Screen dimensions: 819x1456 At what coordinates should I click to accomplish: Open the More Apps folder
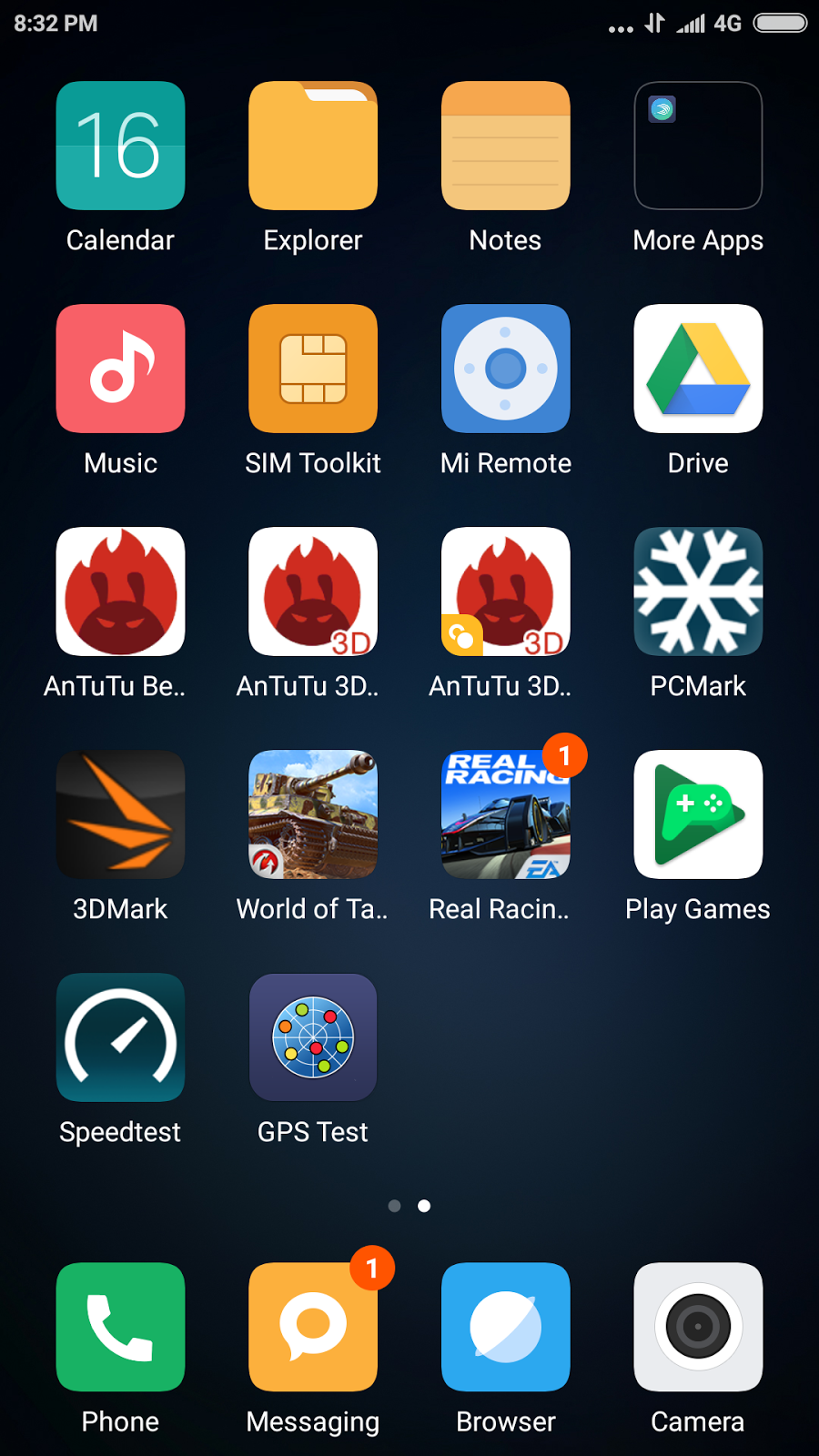tap(698, 146)
